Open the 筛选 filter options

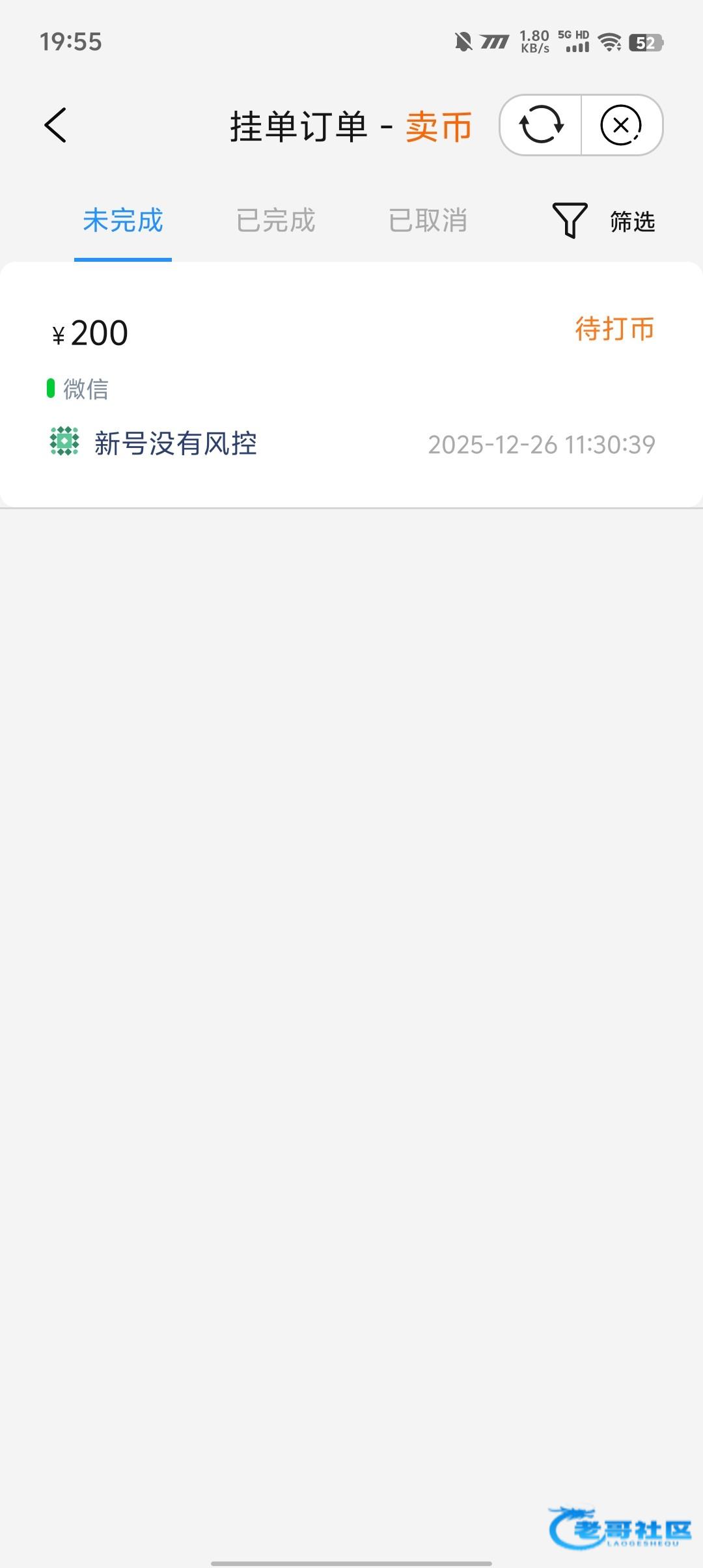(x=604, y=221)
